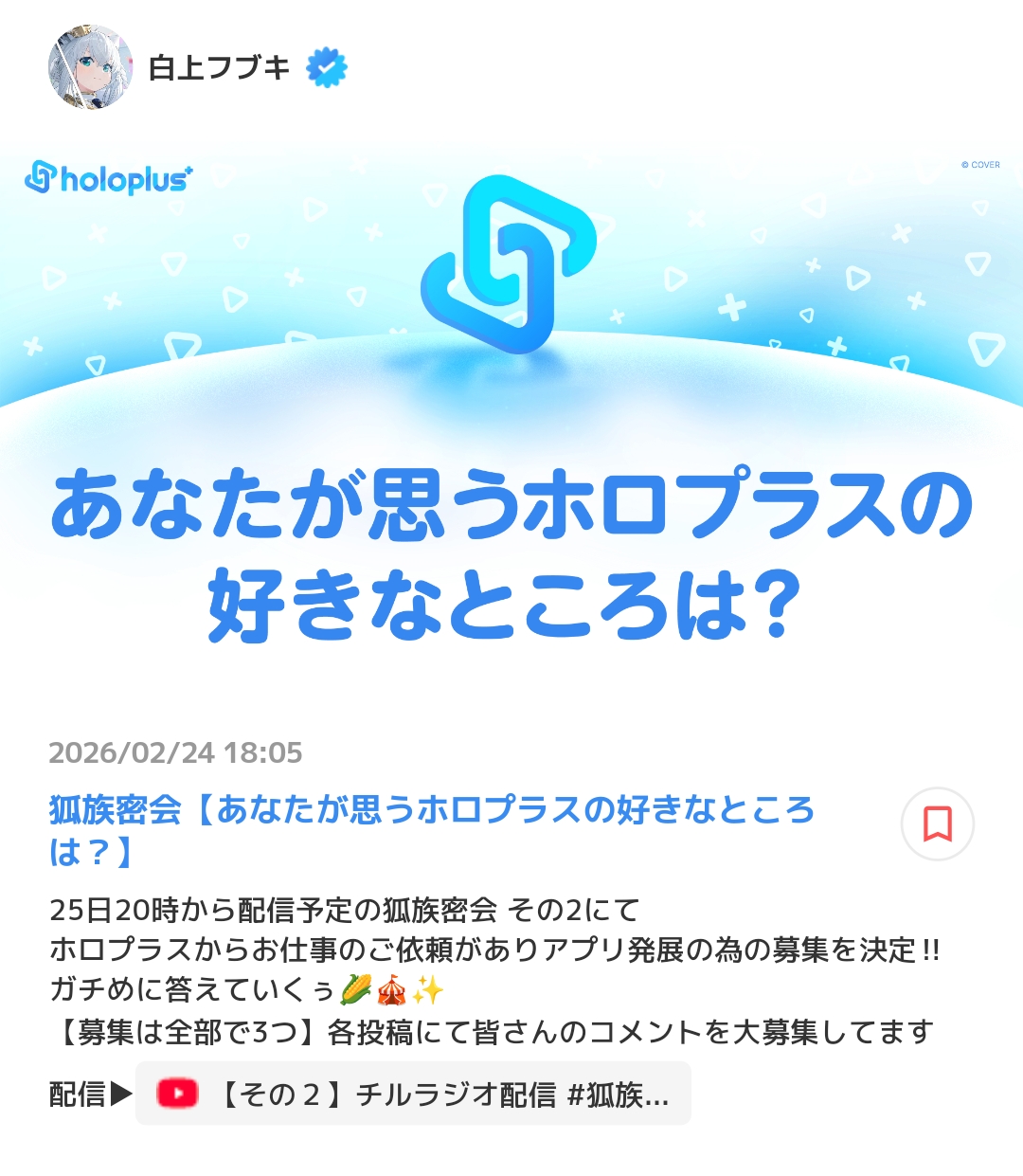Screen dimensions: 1023x1176
Task: Open the 【その2】チルラジオ配信 YouTube link
Action: 413,1094
